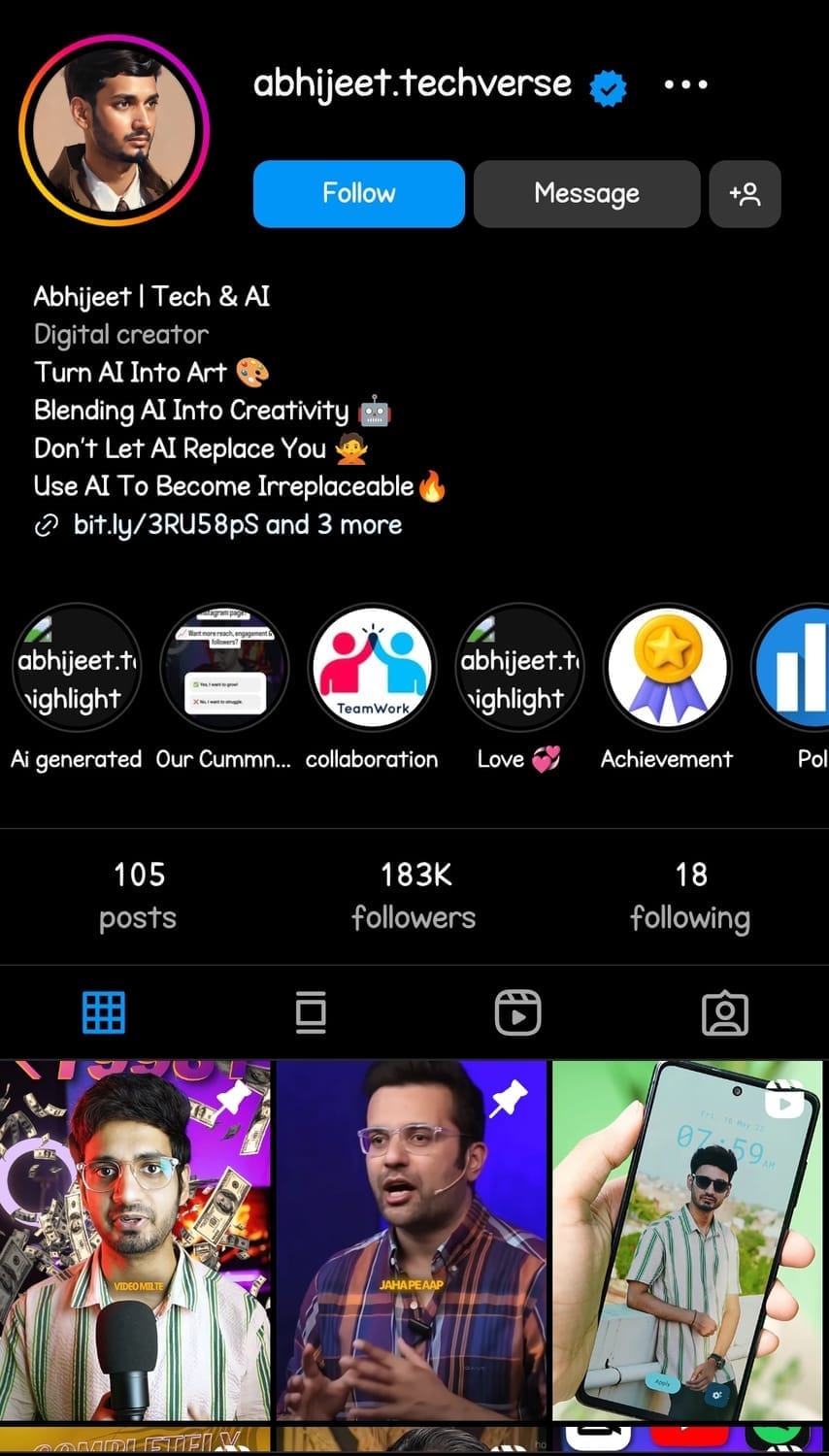Open the Ai generated highlight
The width and height of the screenshot is (829, 1456).
pos(76,668)
